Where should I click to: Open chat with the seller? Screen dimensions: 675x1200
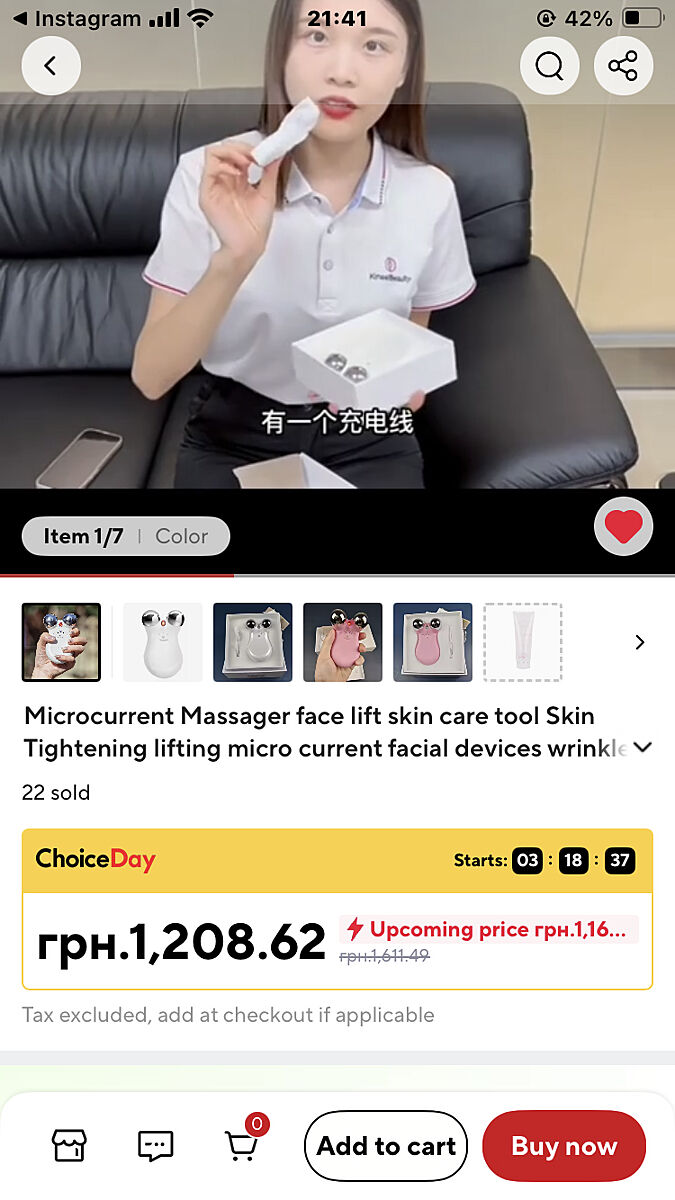[x=155, y=1146]
